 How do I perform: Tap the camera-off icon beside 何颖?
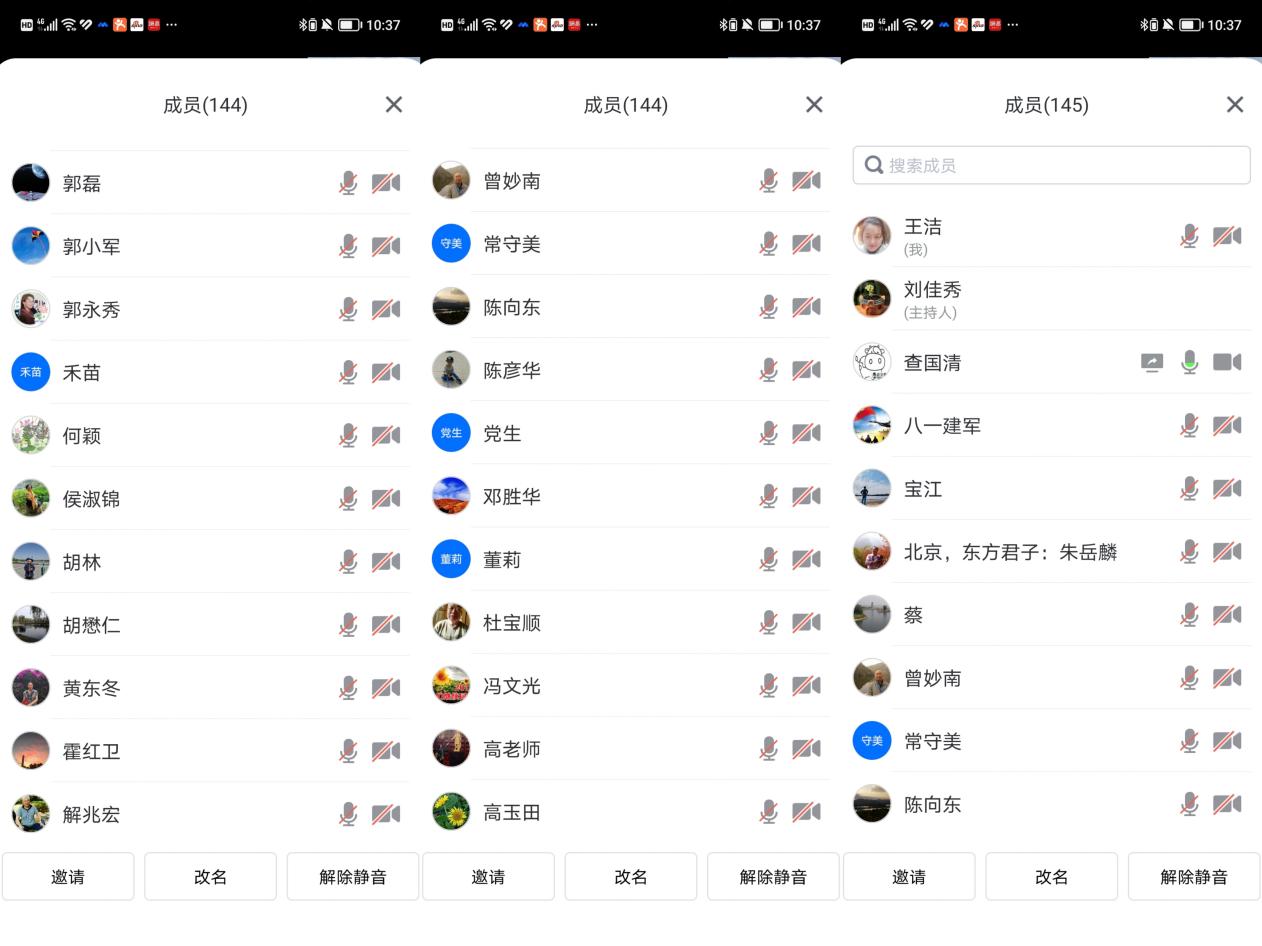click(386, 435)
